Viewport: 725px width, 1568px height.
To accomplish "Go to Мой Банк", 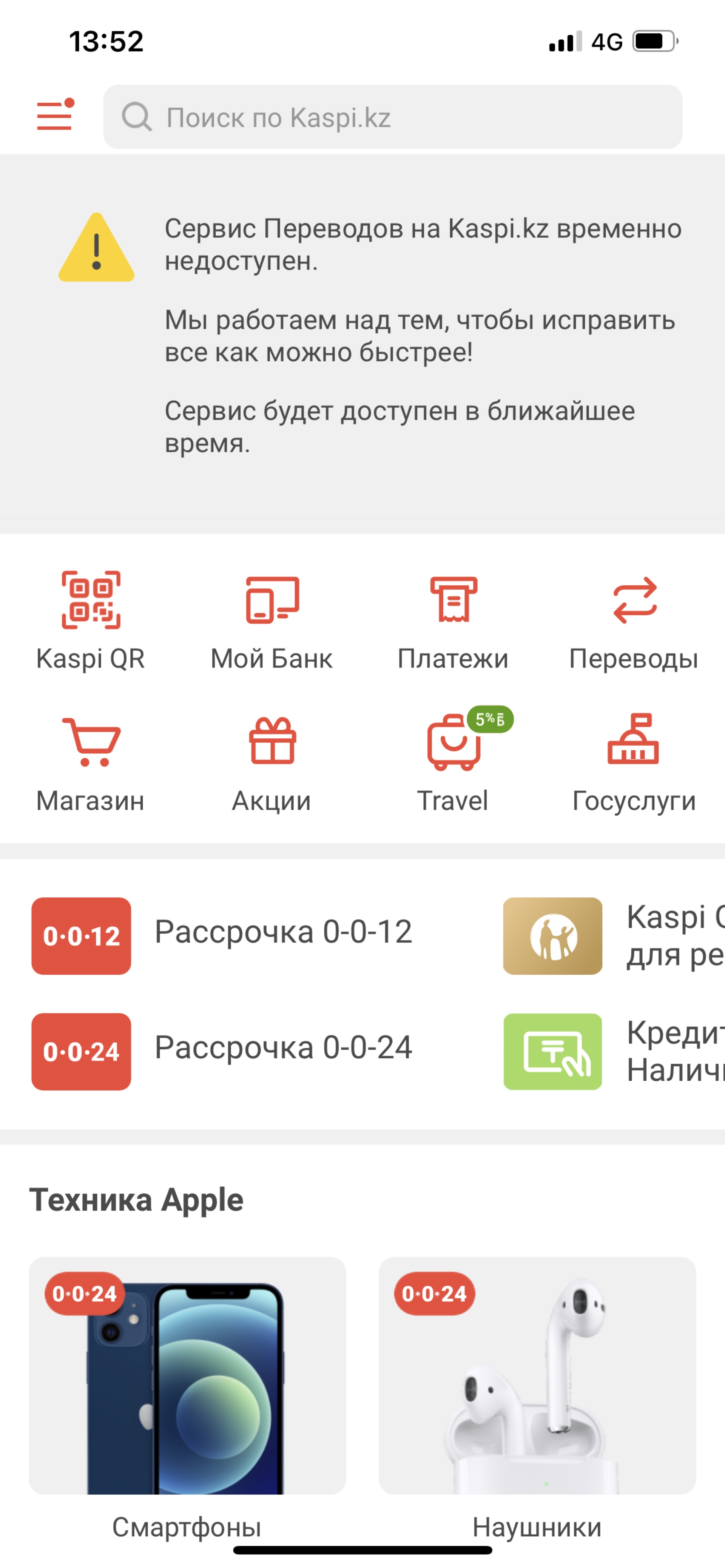I will coord(271,621).
